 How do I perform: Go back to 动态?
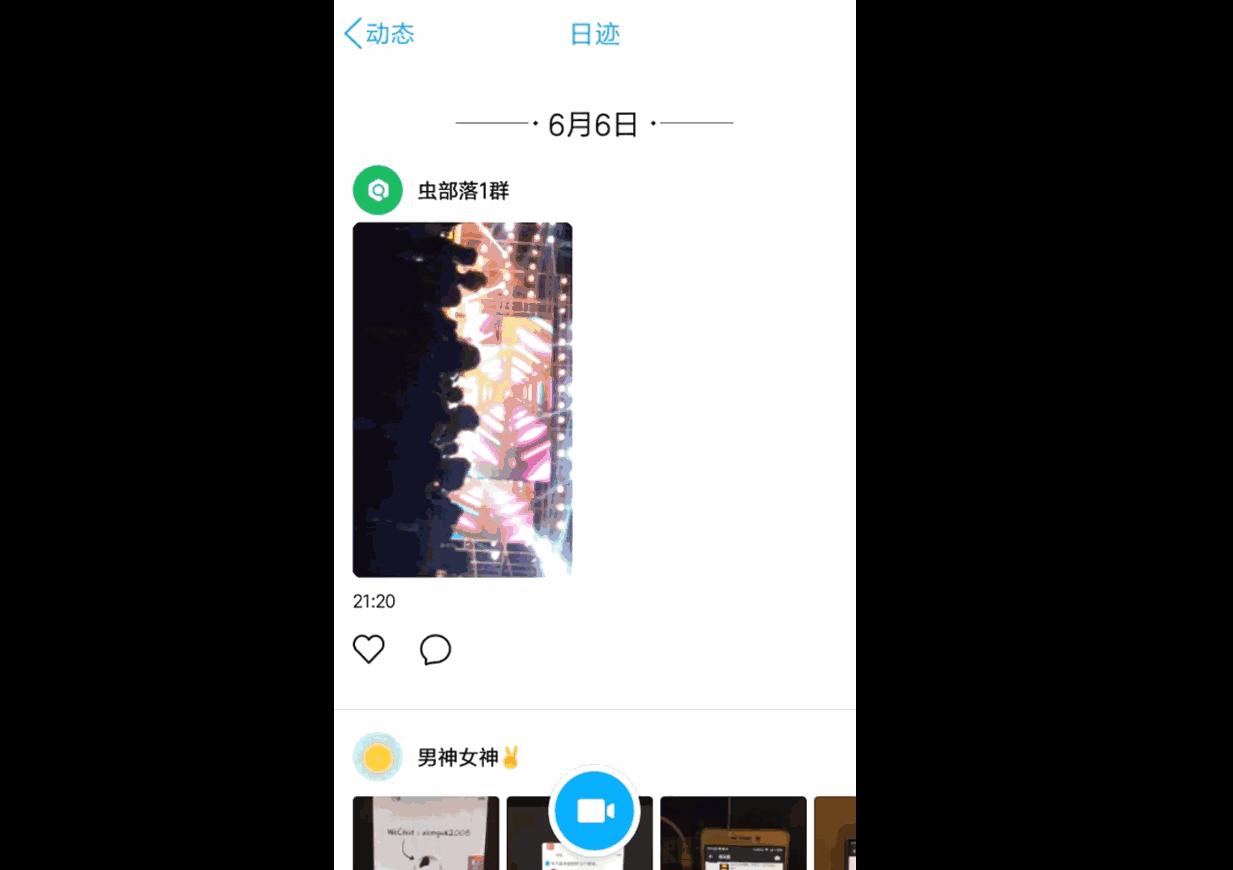tap(379, 34)
